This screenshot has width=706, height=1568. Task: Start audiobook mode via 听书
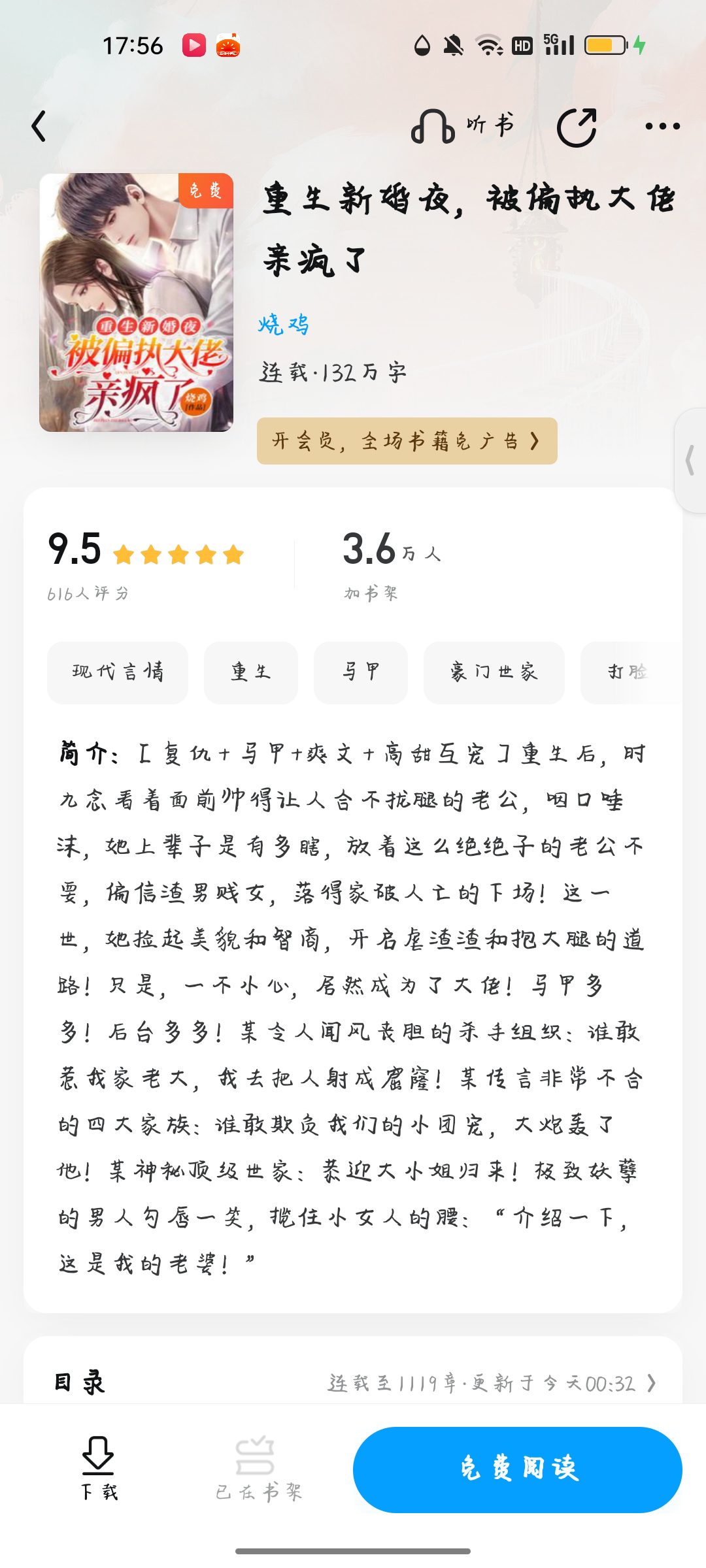click(463, 125)
